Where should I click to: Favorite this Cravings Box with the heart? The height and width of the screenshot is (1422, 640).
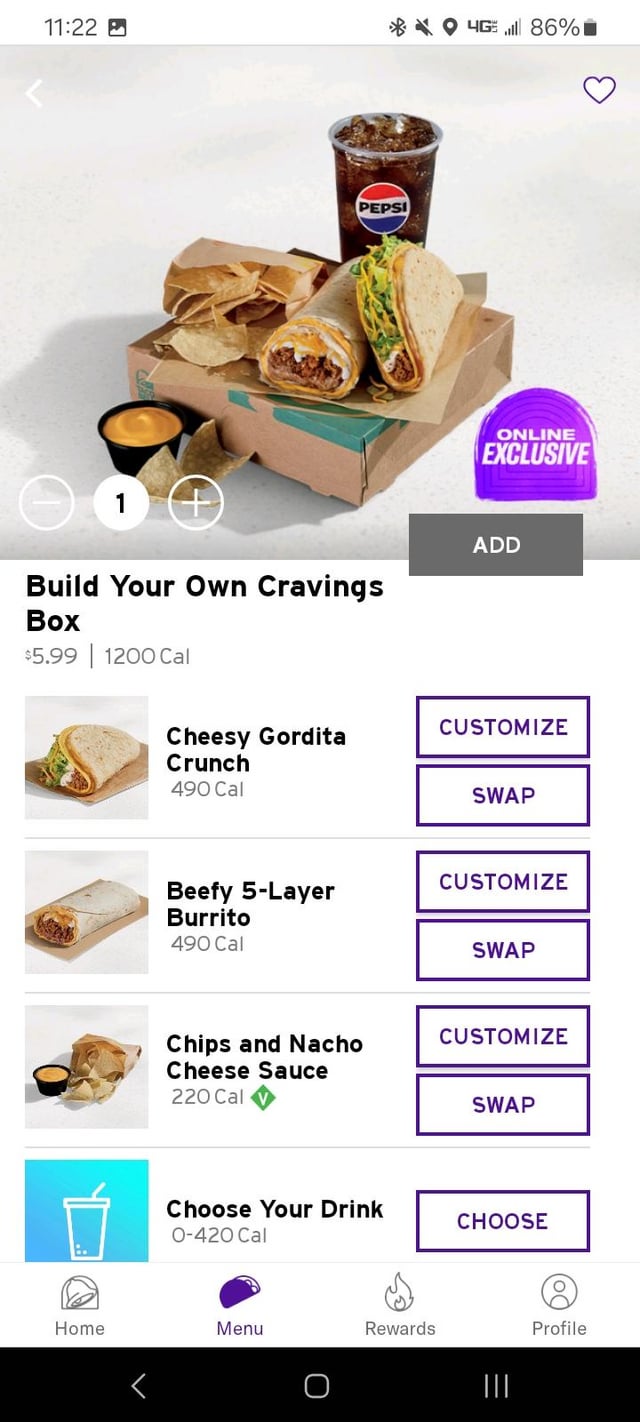599,91
